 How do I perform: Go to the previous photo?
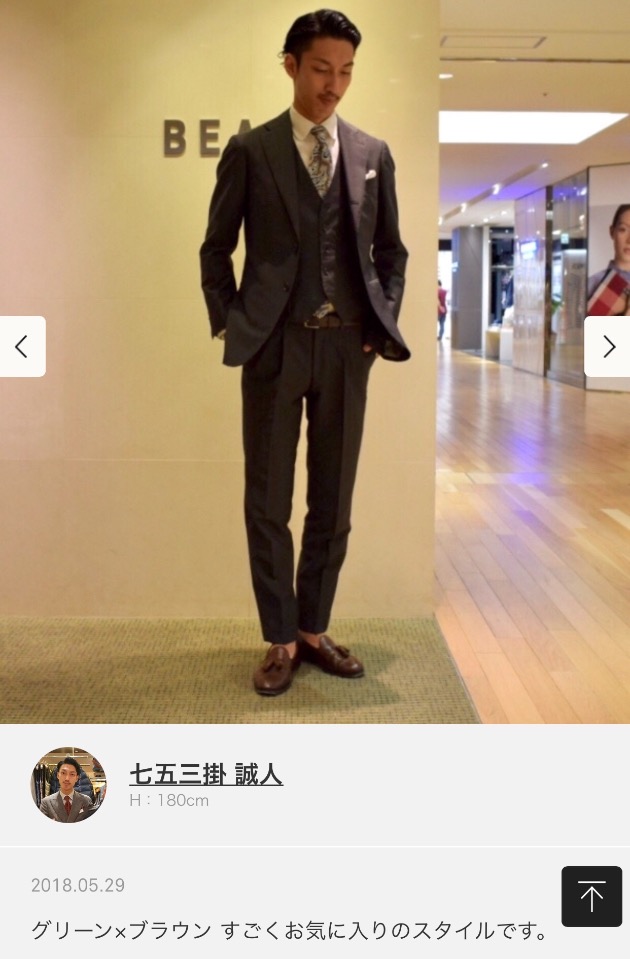(x=21, y=347)
